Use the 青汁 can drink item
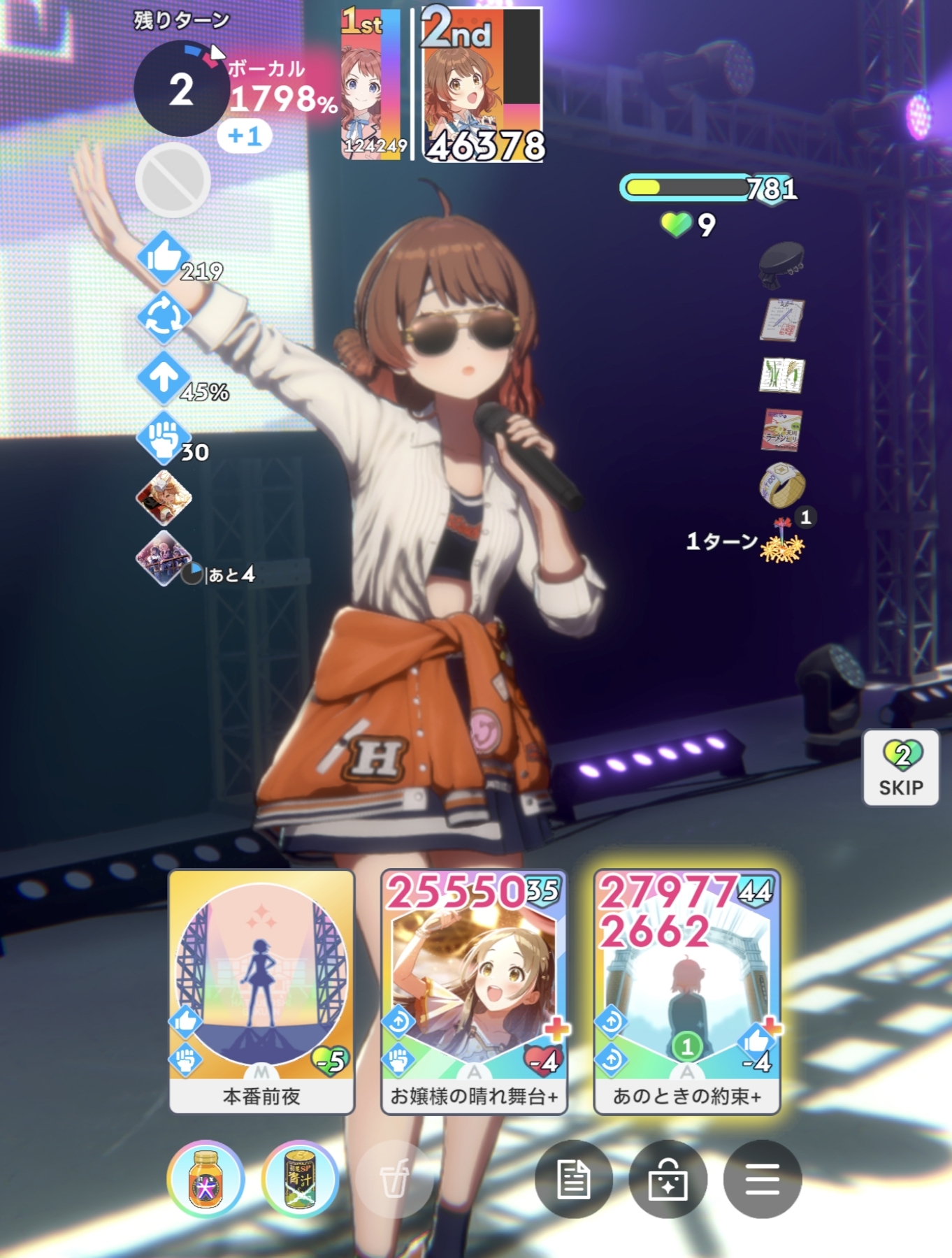The height and width of the screenshot is (1258, 952). pos(301,1179)
